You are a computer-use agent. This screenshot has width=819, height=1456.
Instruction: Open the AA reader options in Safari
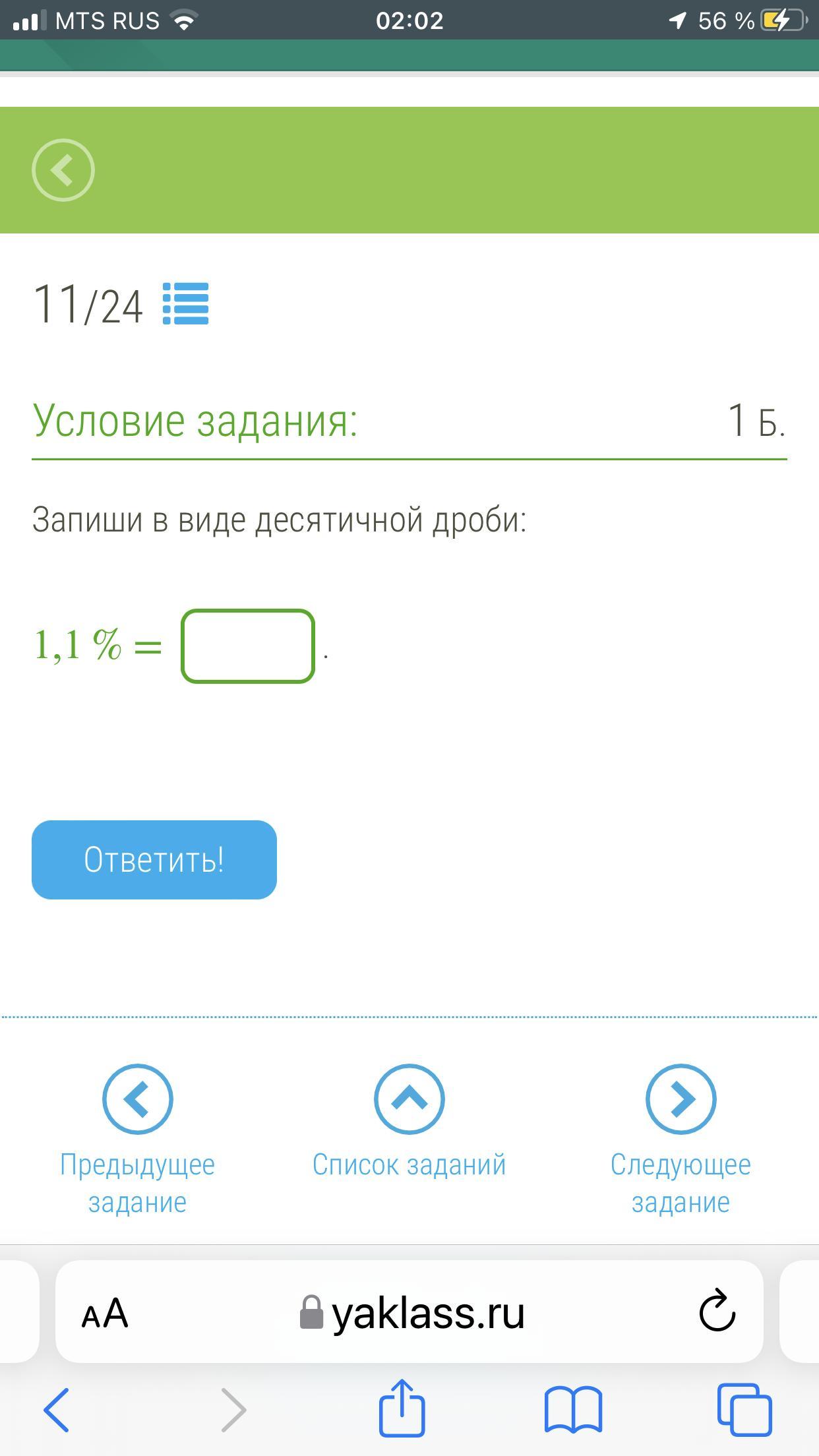pyautogui.click(x=105, y=1313)
